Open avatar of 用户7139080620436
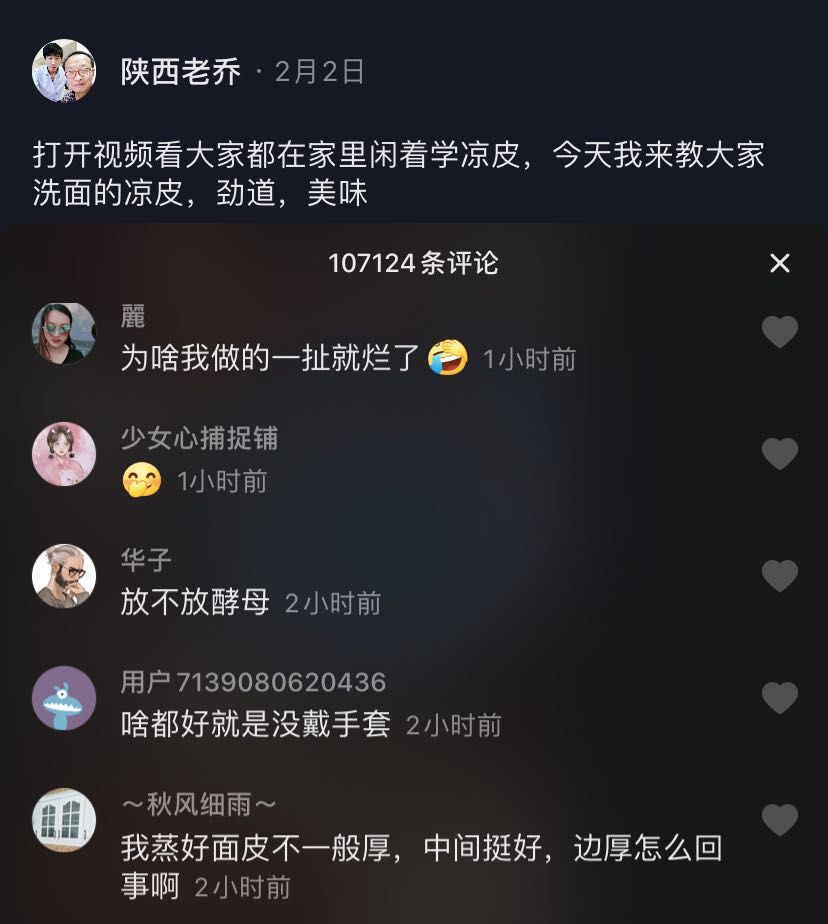Viewport: 828px width, 924px height. pyautogui.click(x=64, y=699)
